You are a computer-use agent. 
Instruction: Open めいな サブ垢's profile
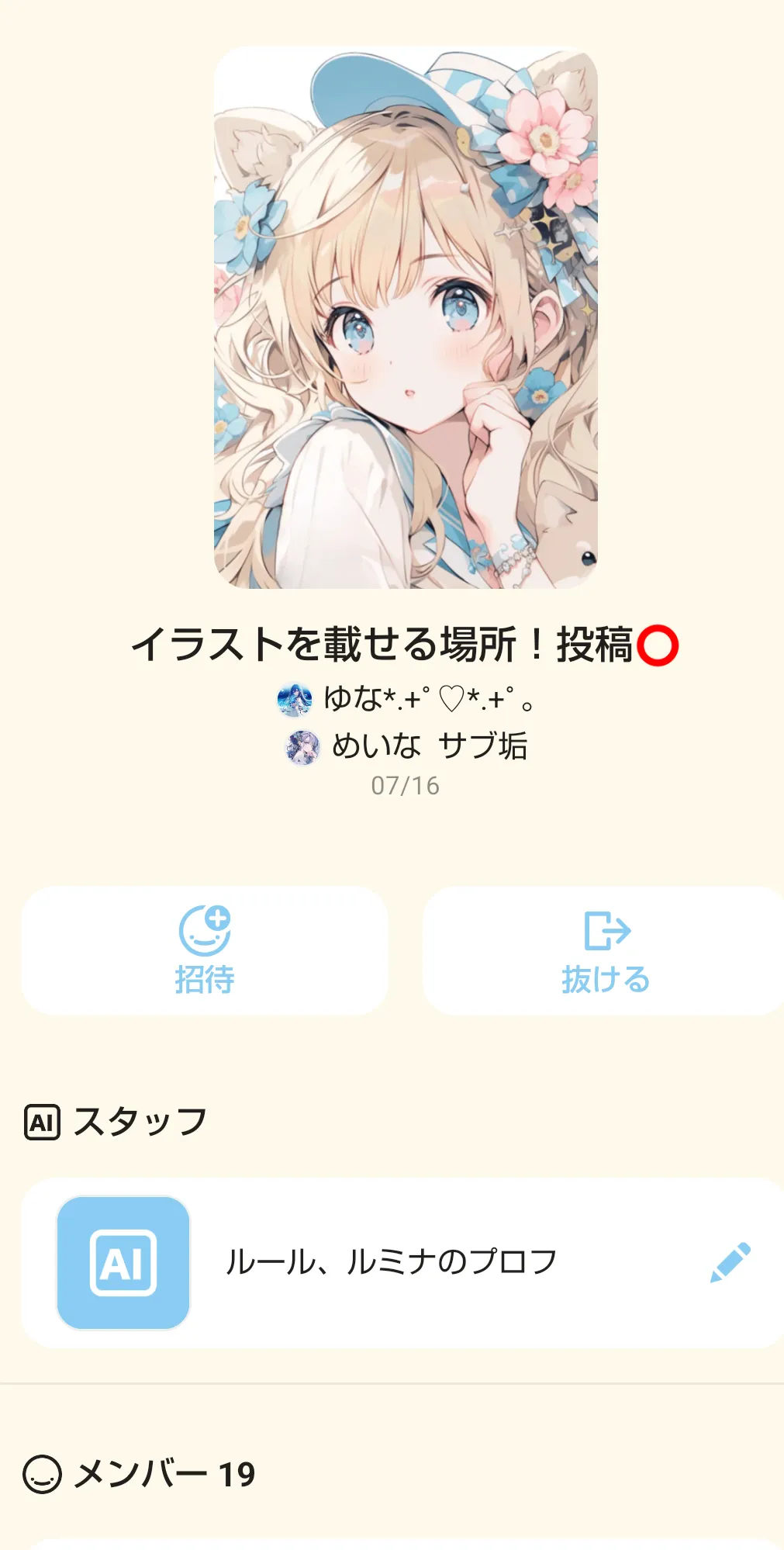(406, 746)
